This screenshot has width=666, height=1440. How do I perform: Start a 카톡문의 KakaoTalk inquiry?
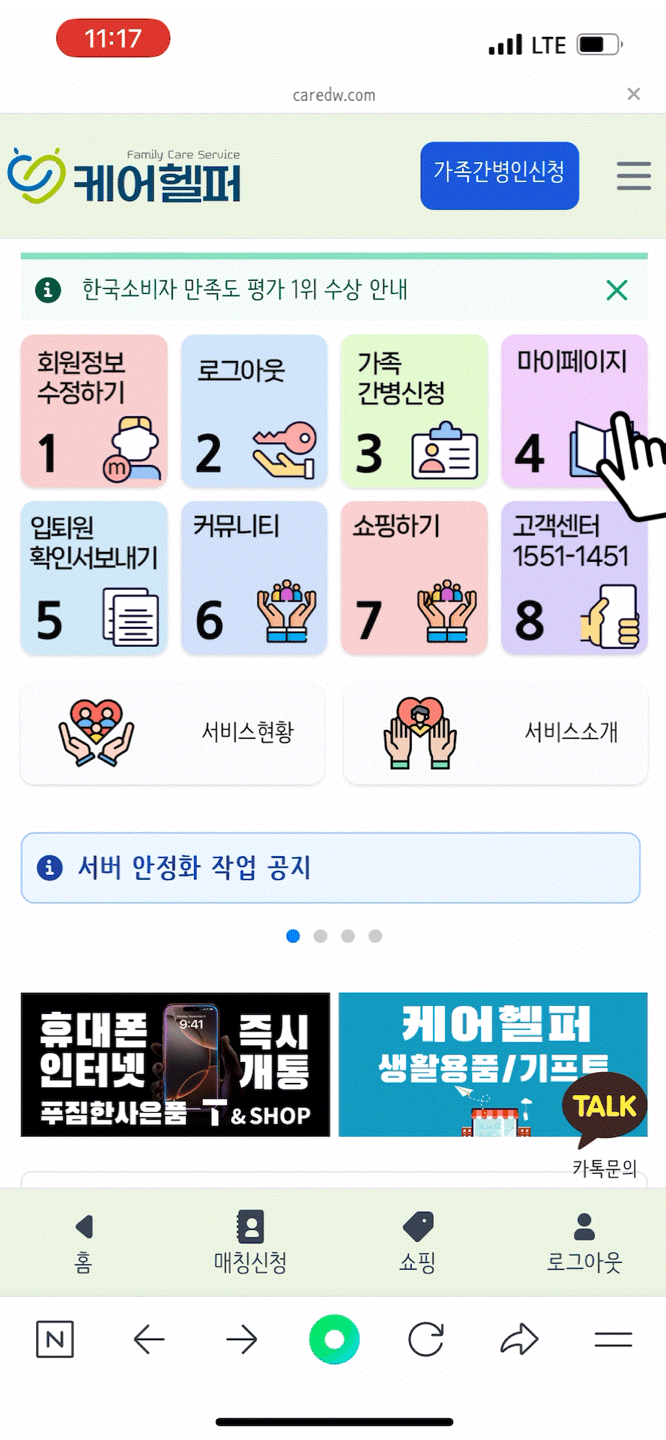604,1112
